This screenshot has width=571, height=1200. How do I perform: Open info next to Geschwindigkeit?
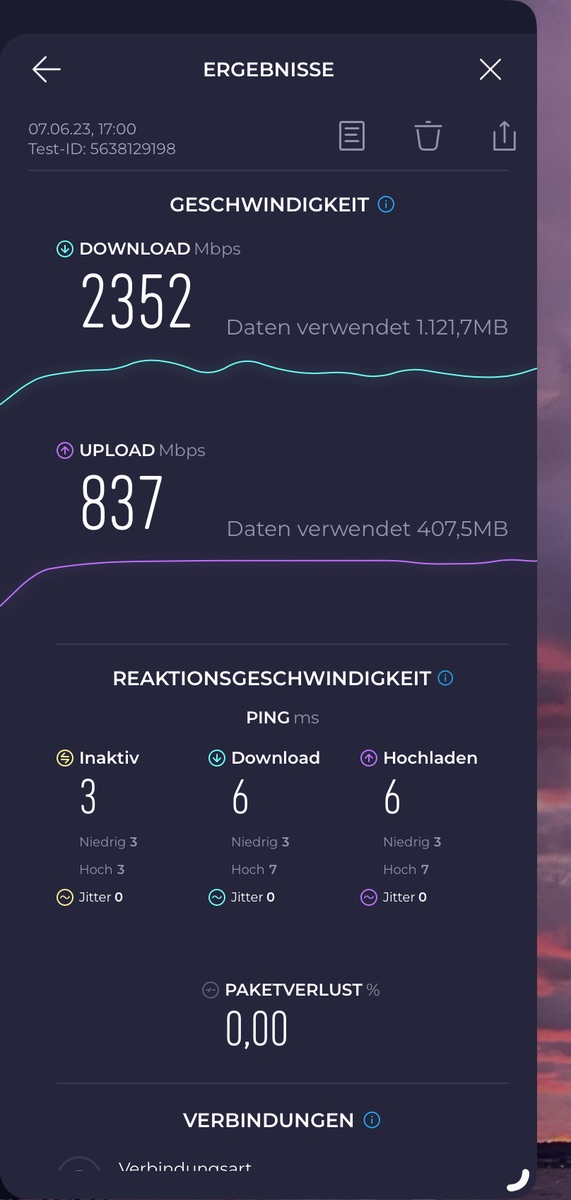(386, 204)
